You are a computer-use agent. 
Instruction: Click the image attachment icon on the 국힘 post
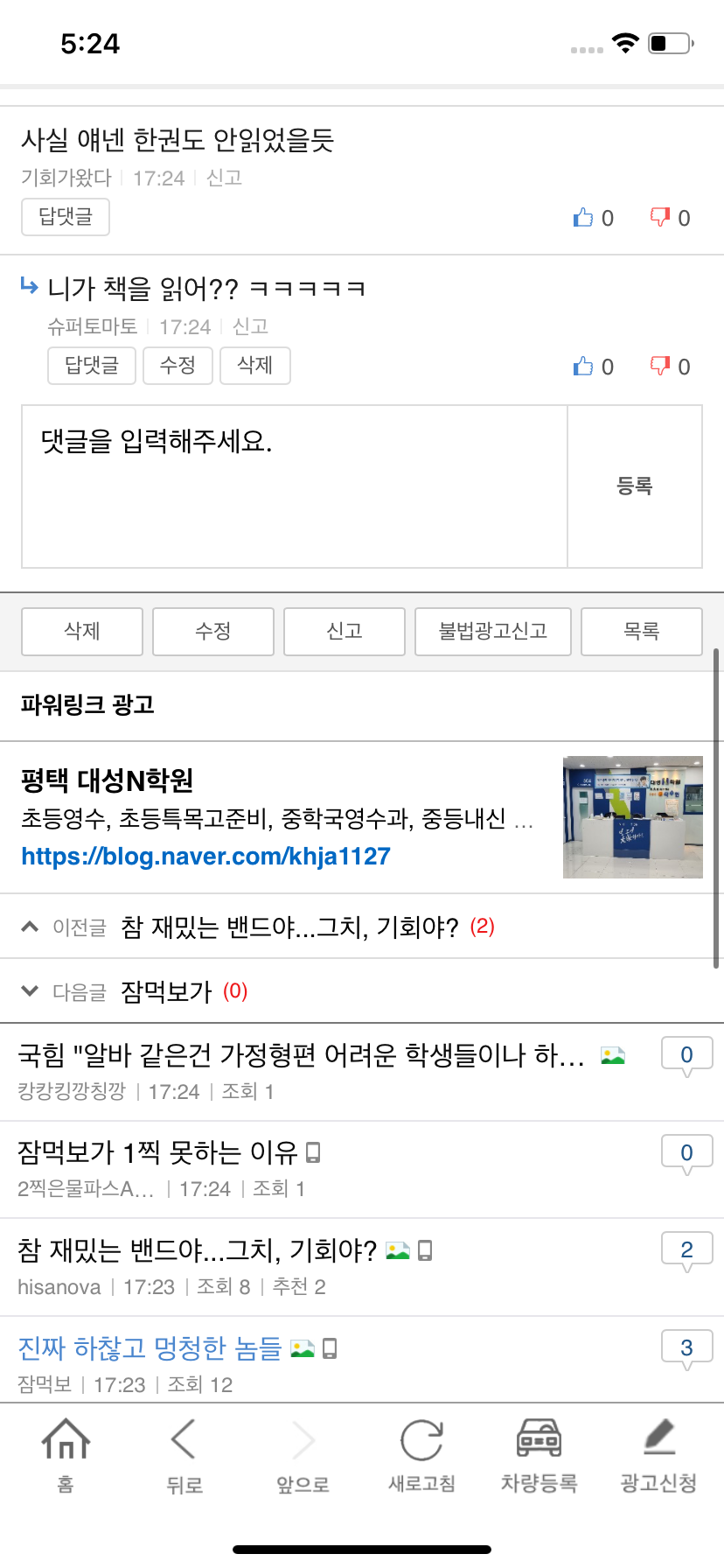[x=612, y=1054]
